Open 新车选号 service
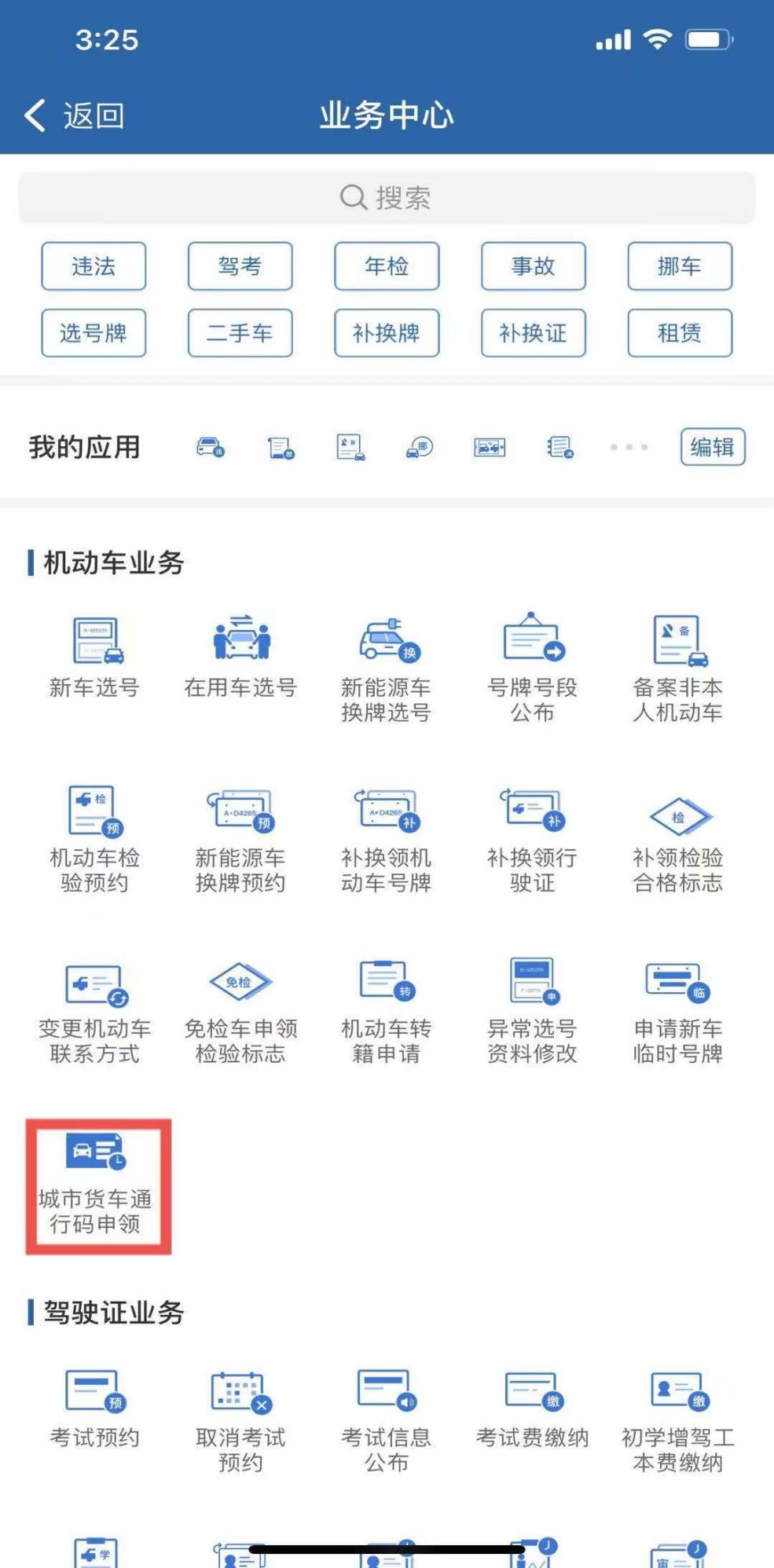The height and width of the screenshot is (1568, 774). click(94, 658)
